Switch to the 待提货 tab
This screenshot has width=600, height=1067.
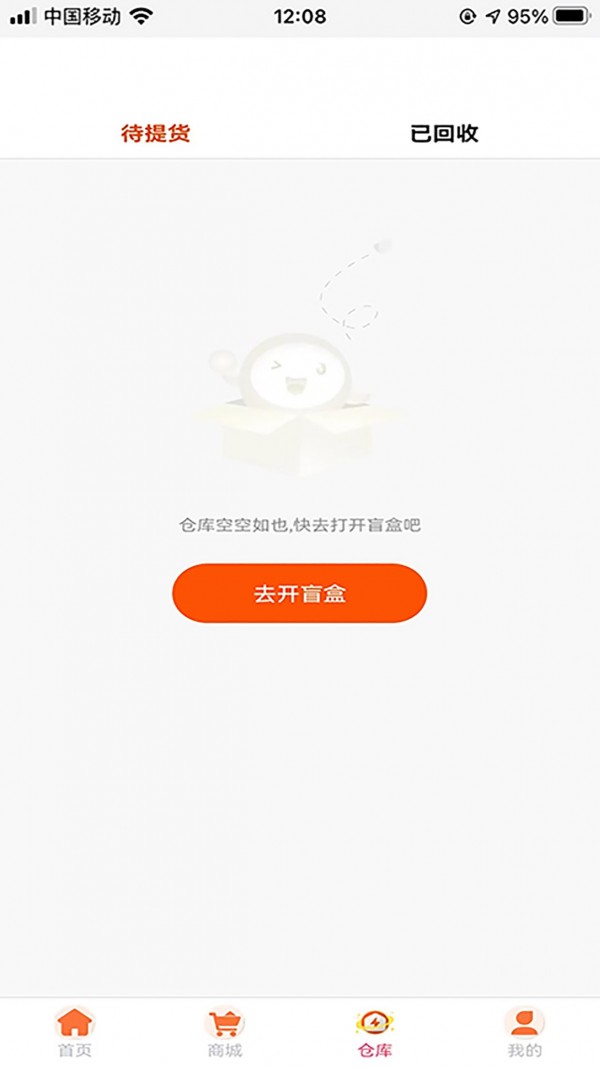pos(155,133)
